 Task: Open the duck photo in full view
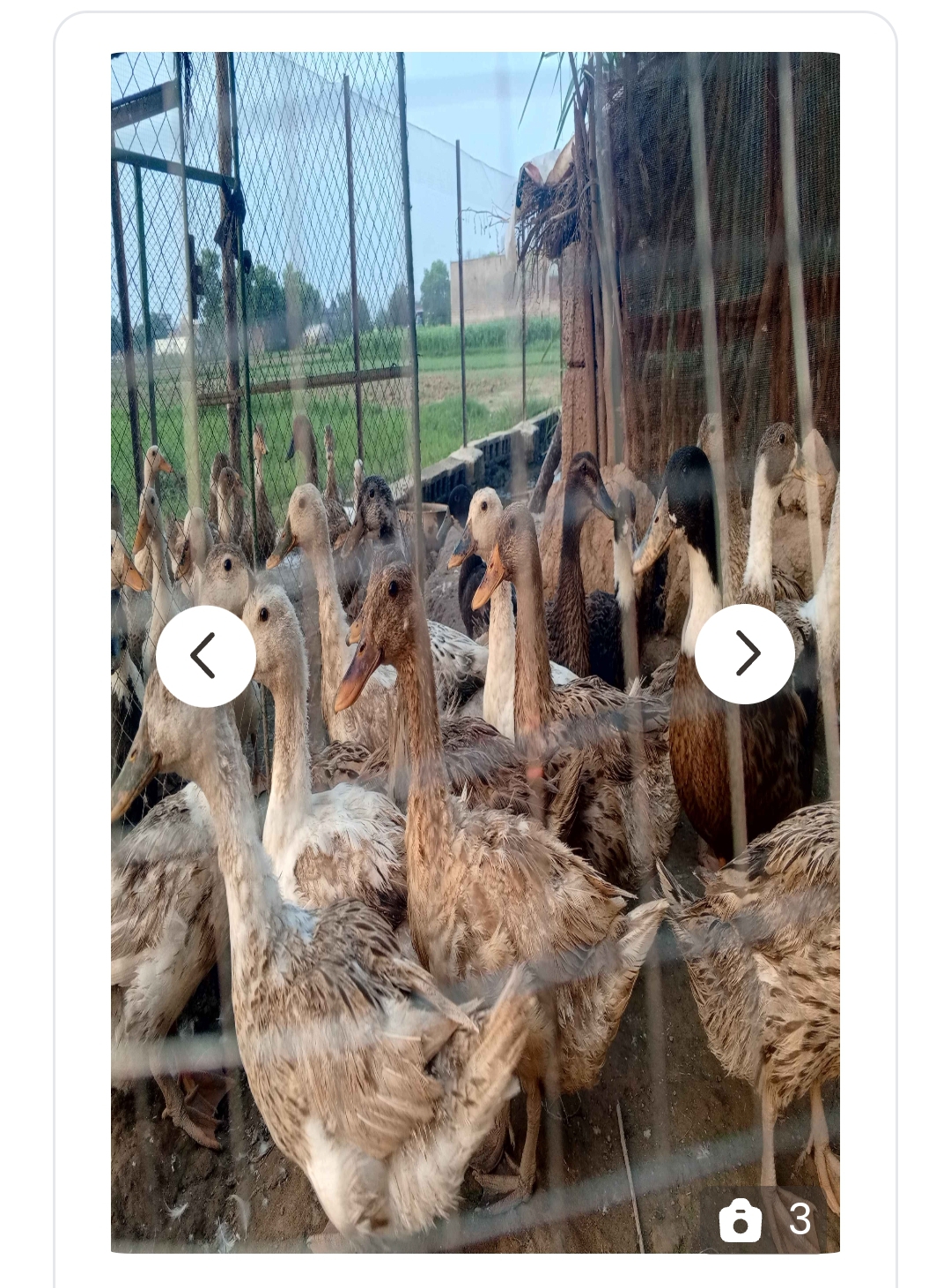475,880
